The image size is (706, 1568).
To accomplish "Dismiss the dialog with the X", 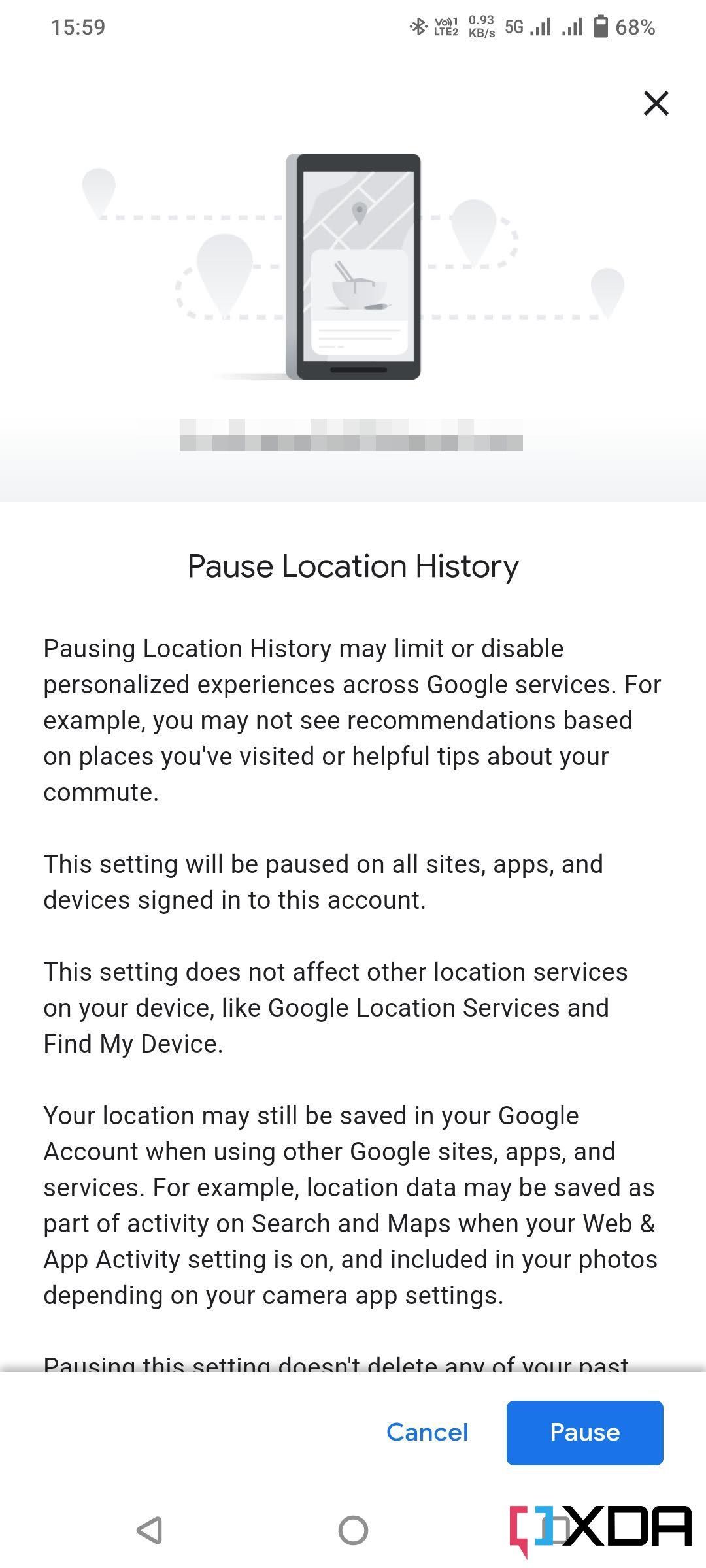I will click(656, 103).
